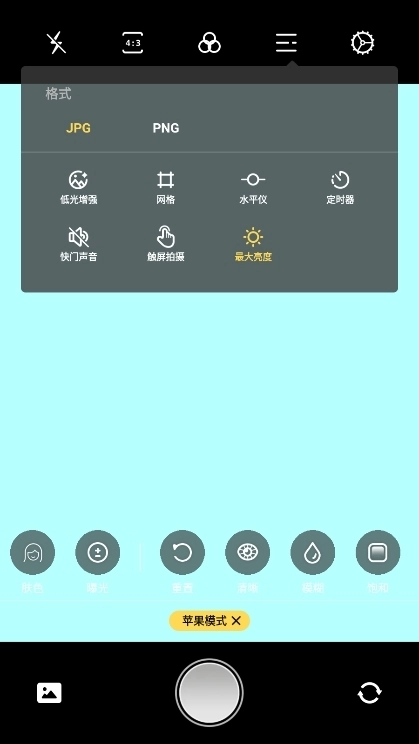Viewport: 419px width, 744px height.
Task: Open camera settings gear
Action: tap(363, 43)
